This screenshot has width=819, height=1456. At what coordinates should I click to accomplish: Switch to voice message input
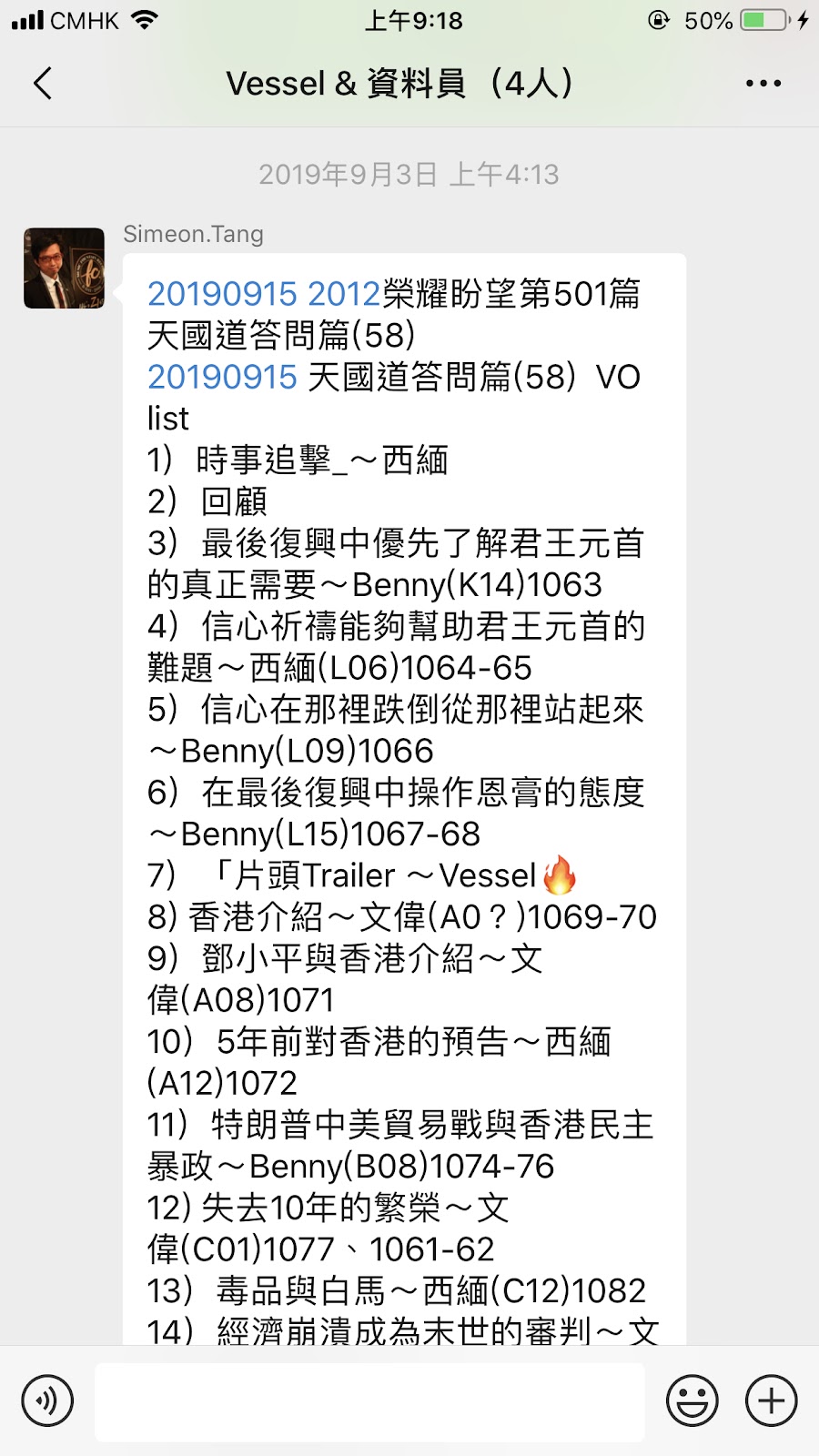click(x=47, y=1400)
